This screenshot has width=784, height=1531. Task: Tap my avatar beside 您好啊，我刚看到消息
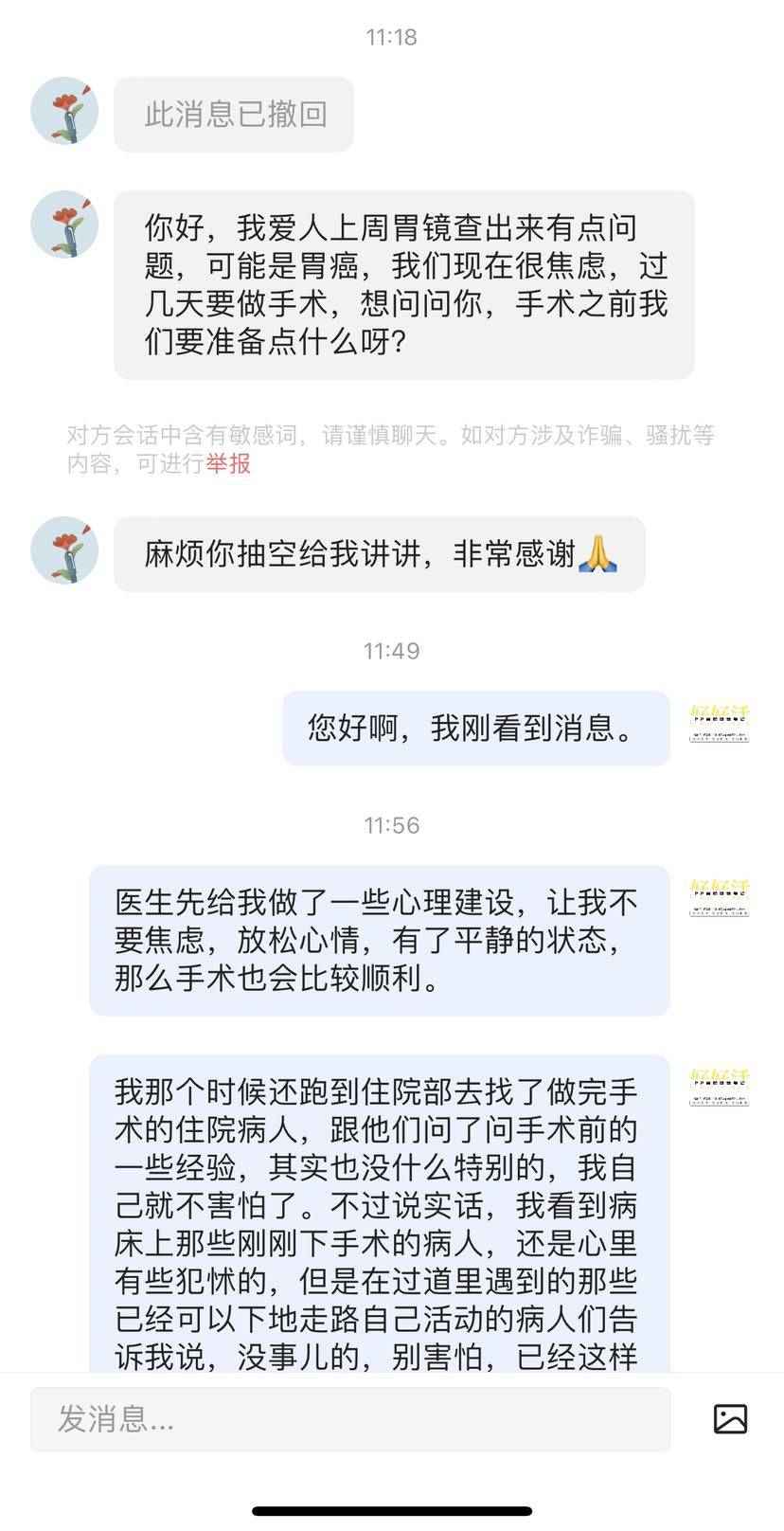(x=720, y=725)
